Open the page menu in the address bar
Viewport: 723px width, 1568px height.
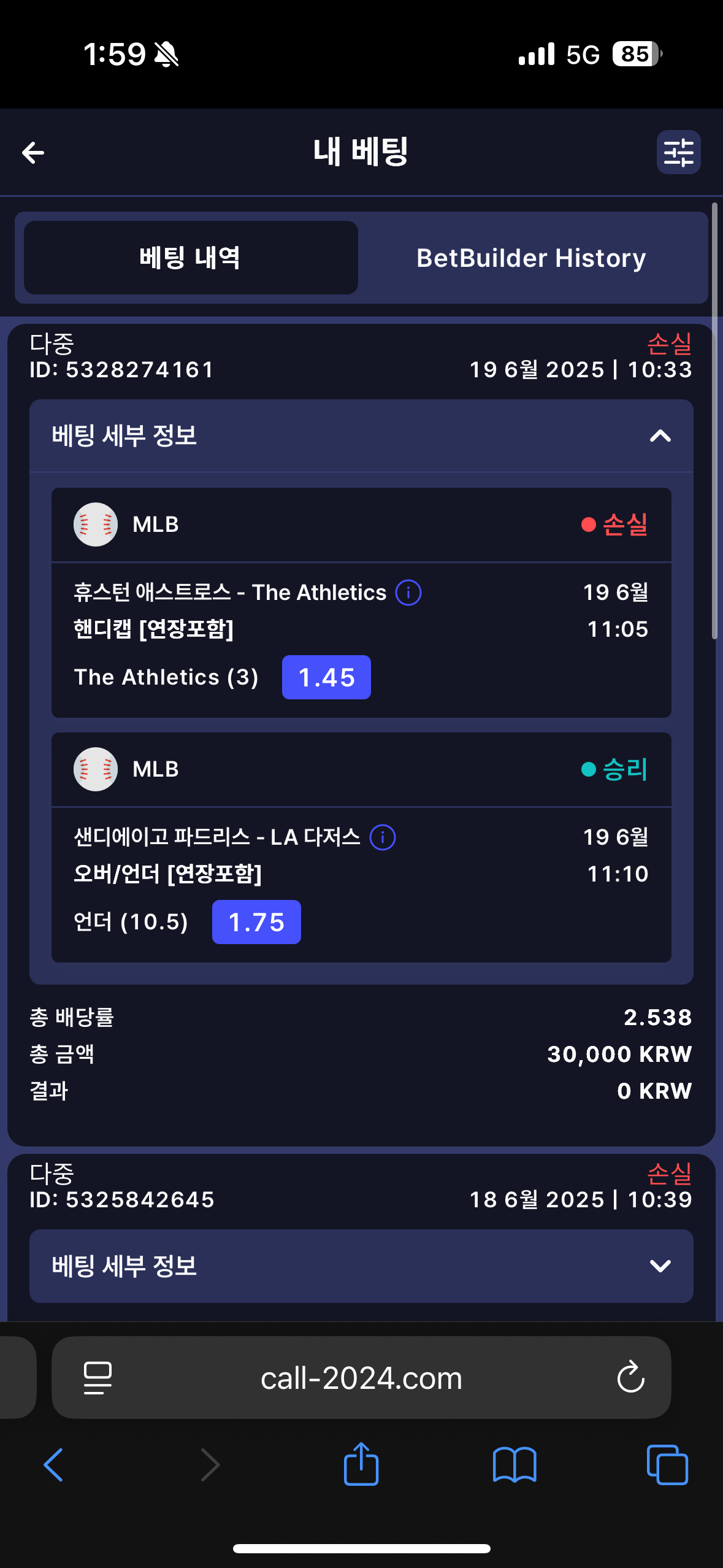[98, 1378]
